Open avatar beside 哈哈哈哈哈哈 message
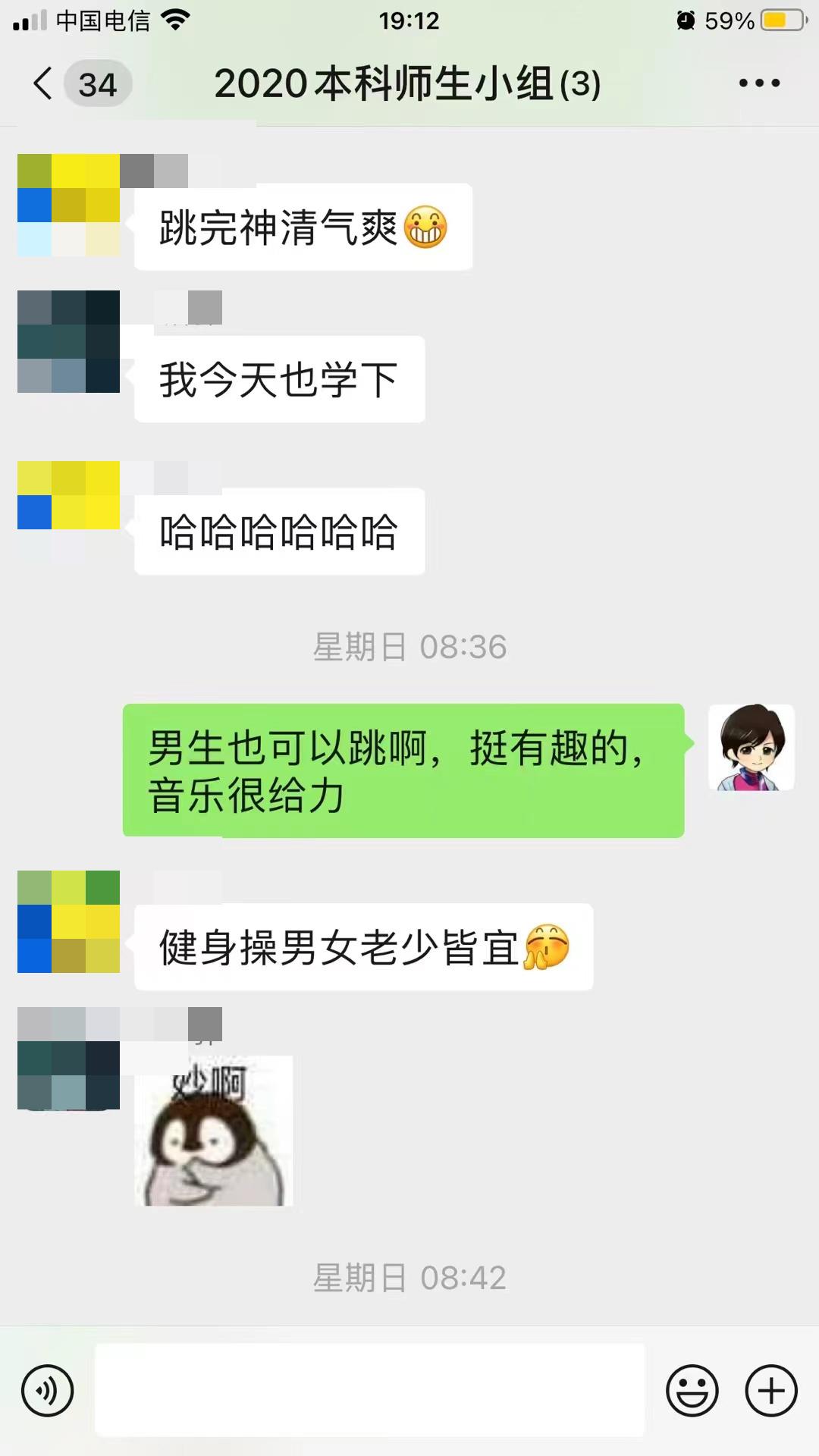This screenshot has height=1456, width=819. coord(68,495)
